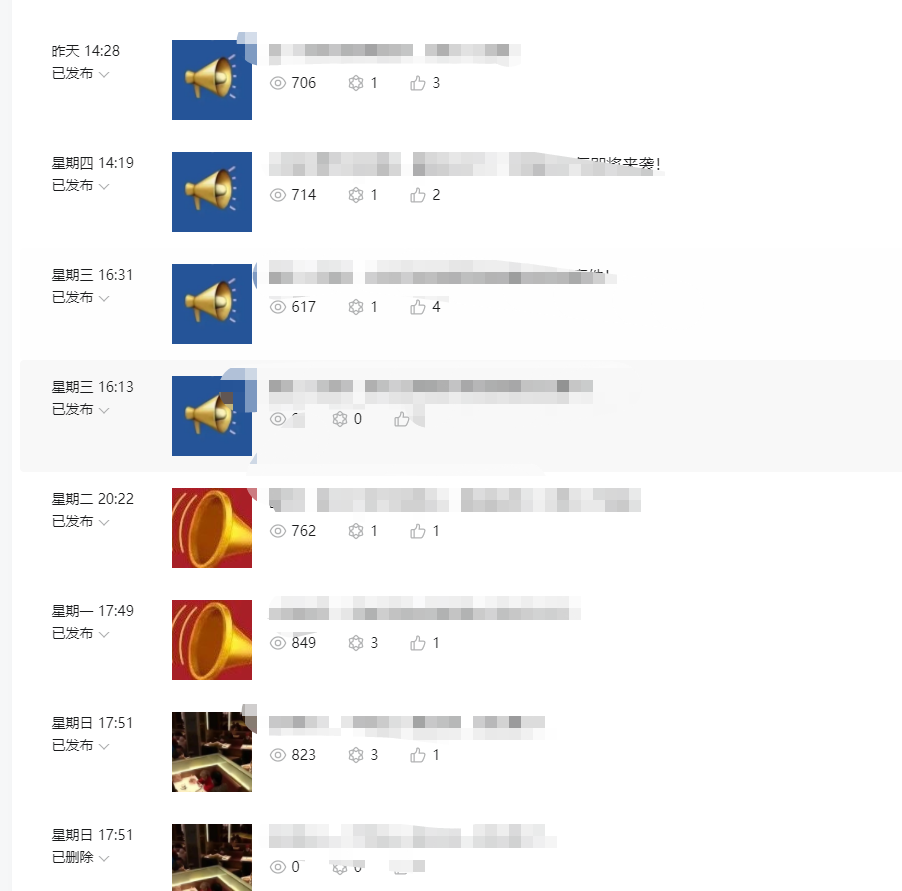Expand status dropdown for 星期四 14:19 post
The width and height of the screenshot is (902, 891).
click(x=81, y=186)
